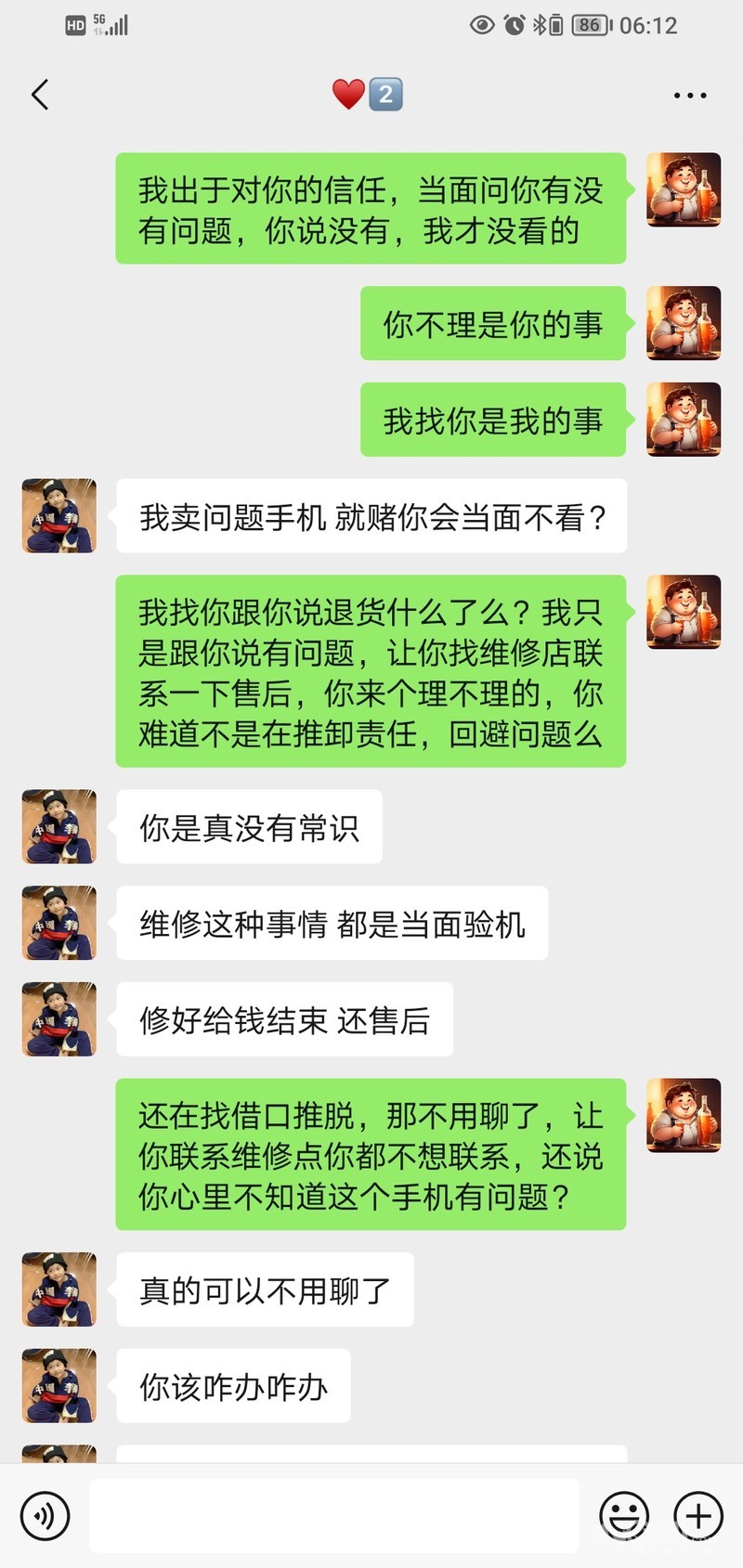Viewport: 743px width, 1568px height.
Task: Go back to the chat list
Action: click(40, 95)
